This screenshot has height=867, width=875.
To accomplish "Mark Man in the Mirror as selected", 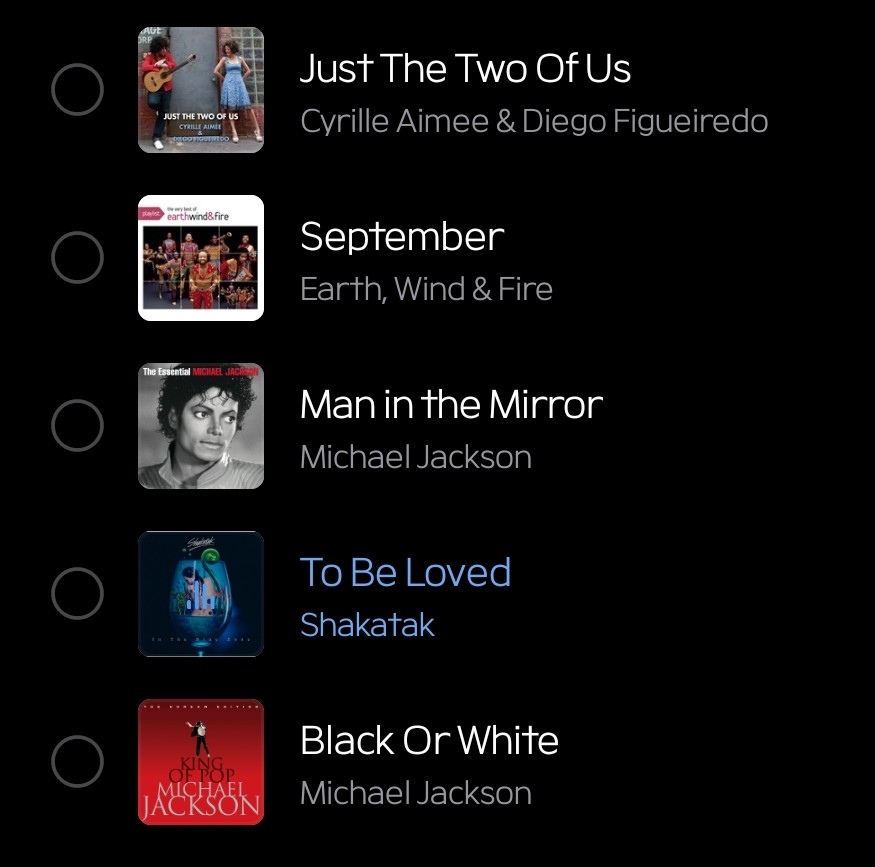I will coord(77,426).
